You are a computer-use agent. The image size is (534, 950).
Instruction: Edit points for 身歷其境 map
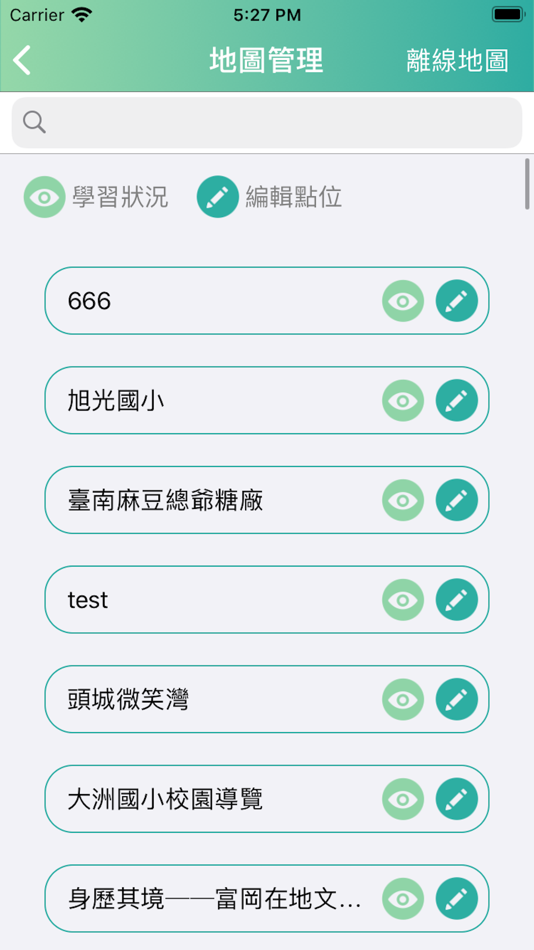(x=457, y=899)
